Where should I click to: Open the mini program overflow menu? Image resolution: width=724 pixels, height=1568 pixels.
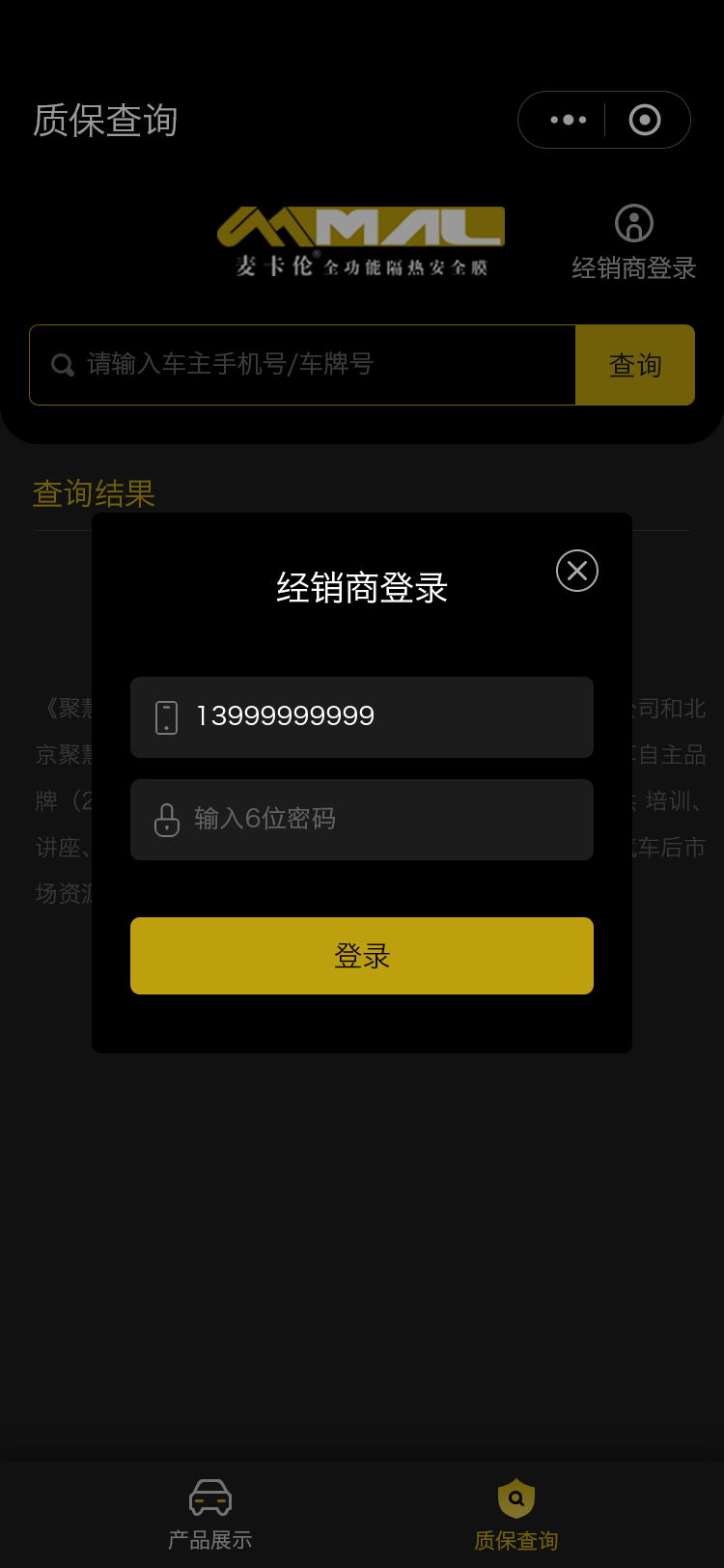pos(568,120)
